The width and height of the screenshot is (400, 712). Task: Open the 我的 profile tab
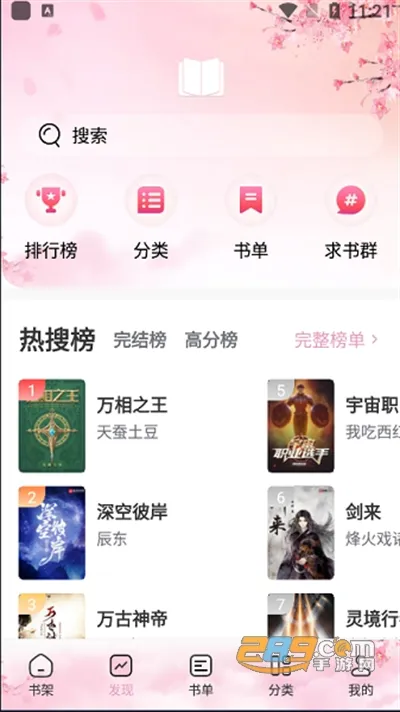pos(360,676)
